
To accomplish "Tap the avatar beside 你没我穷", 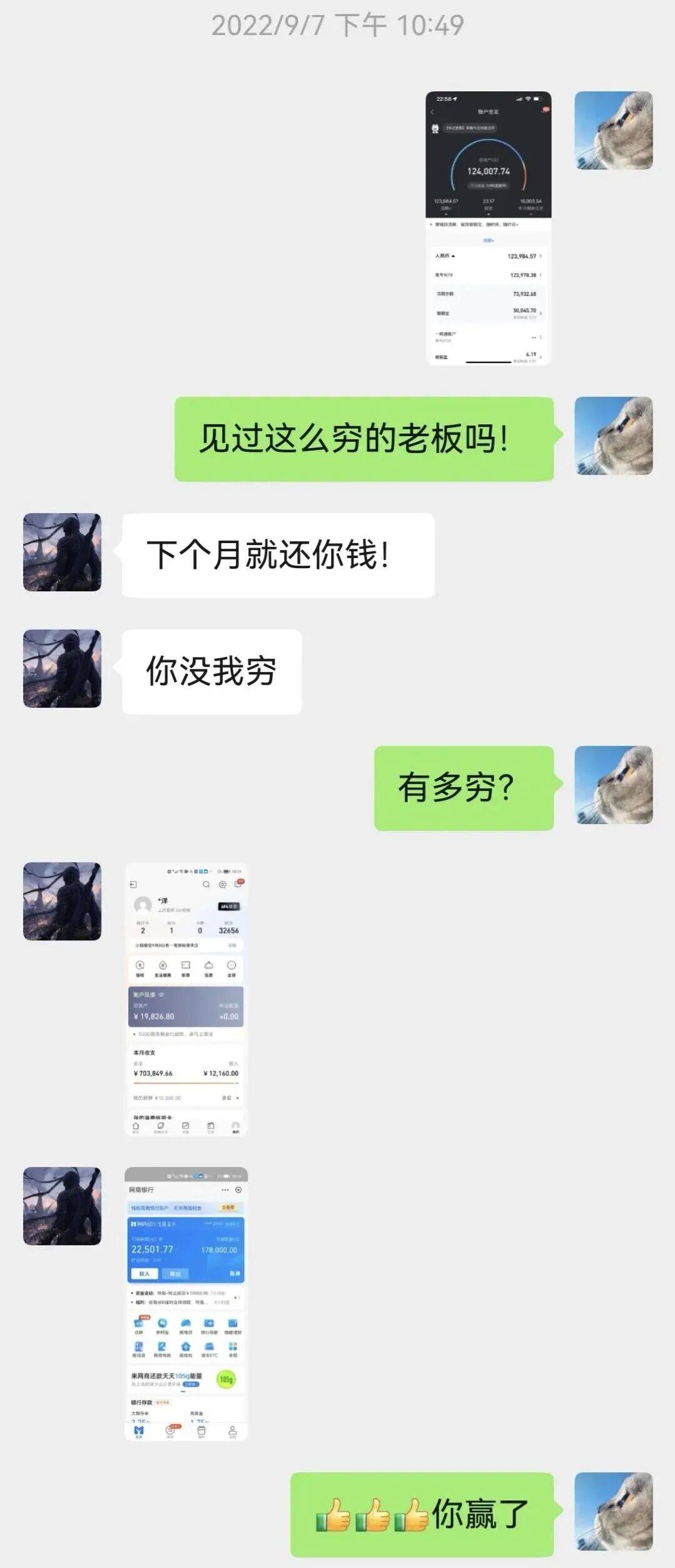I will point(62,669).
